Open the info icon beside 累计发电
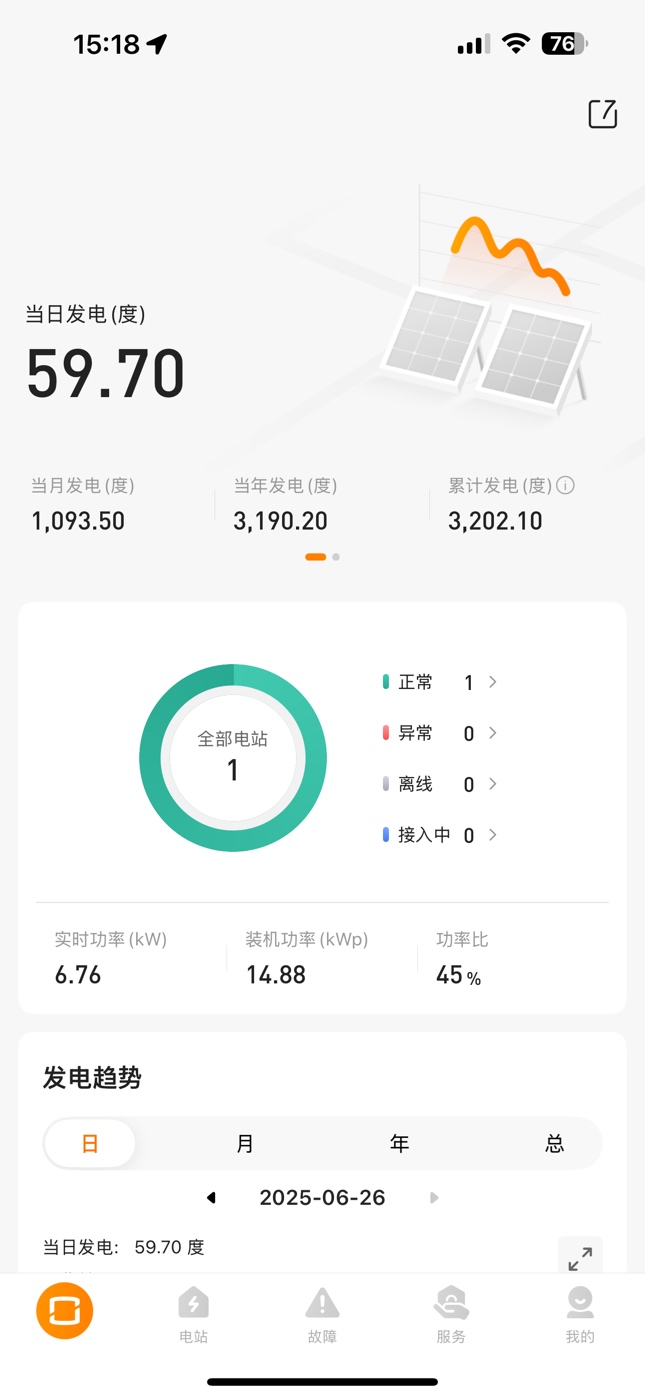Viewport: 645px width, 1398px height. coord(565,486)
